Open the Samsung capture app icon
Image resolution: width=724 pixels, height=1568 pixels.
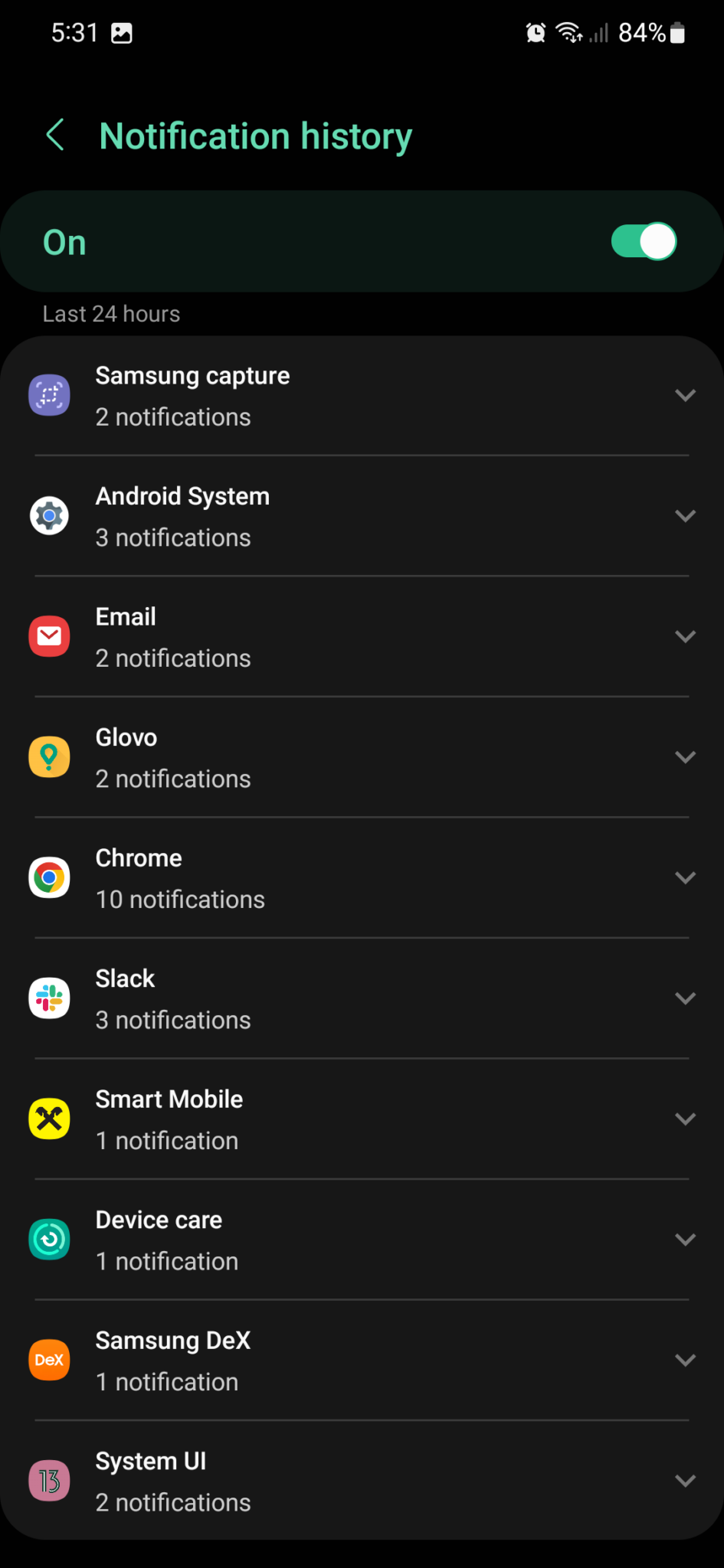pos(49,395)
